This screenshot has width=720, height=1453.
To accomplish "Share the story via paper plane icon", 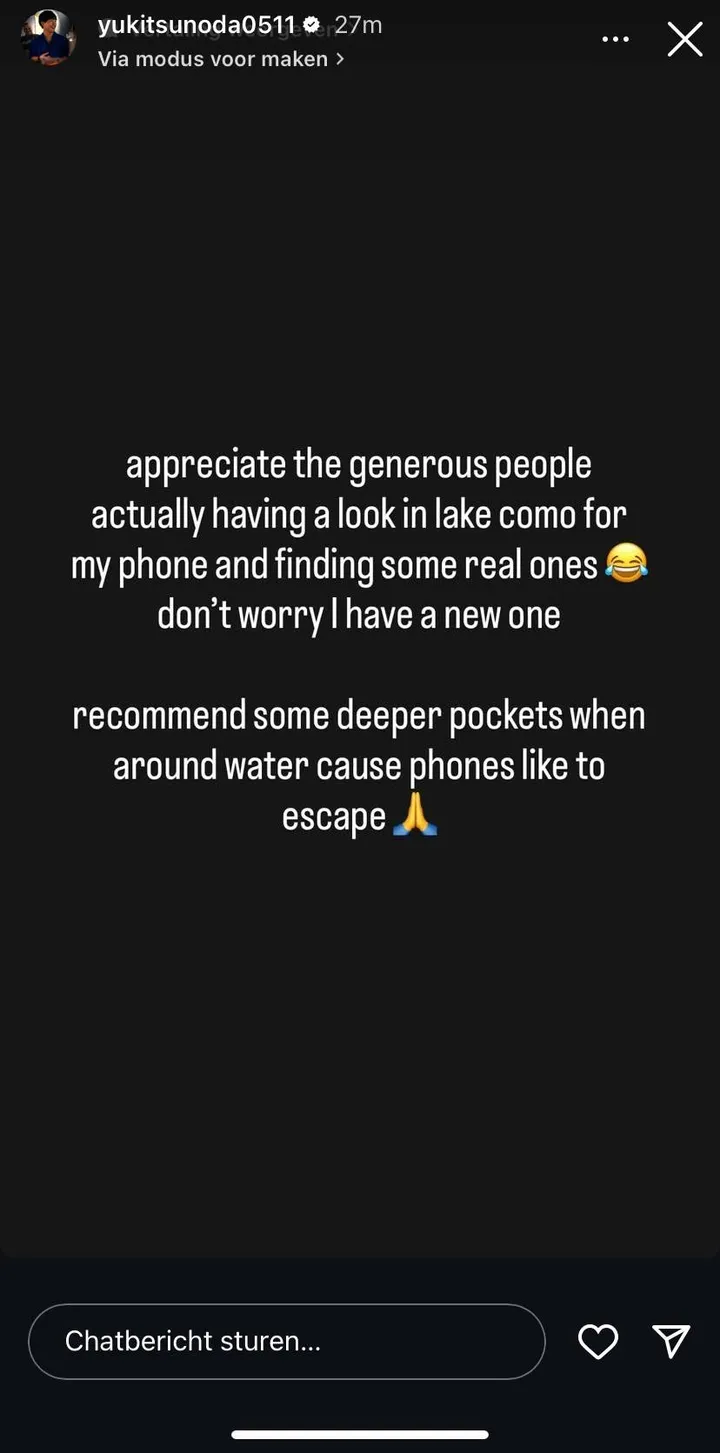I will pos(671,1341).
